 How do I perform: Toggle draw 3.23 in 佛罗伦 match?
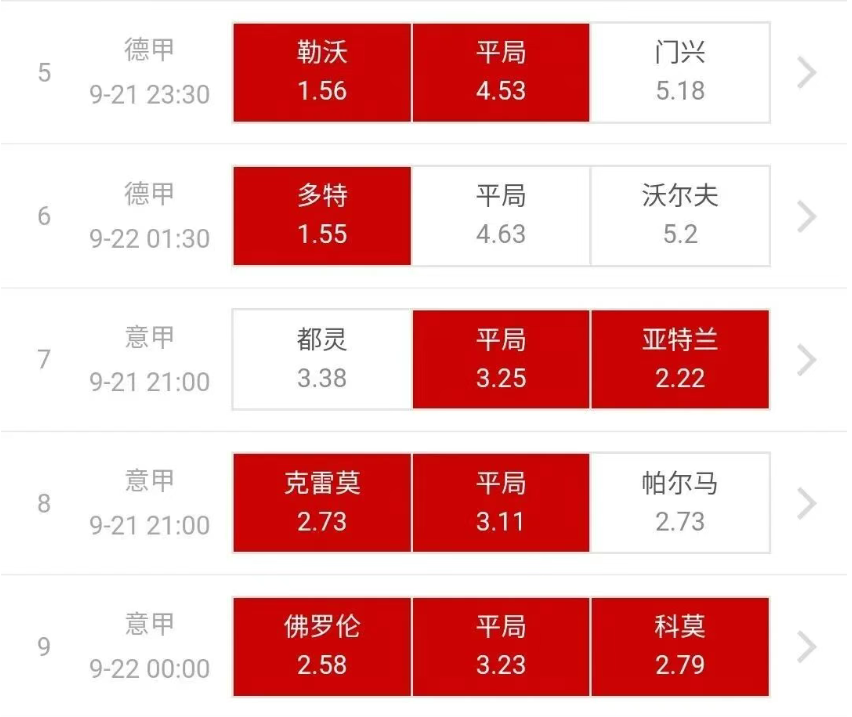(501, 647)
